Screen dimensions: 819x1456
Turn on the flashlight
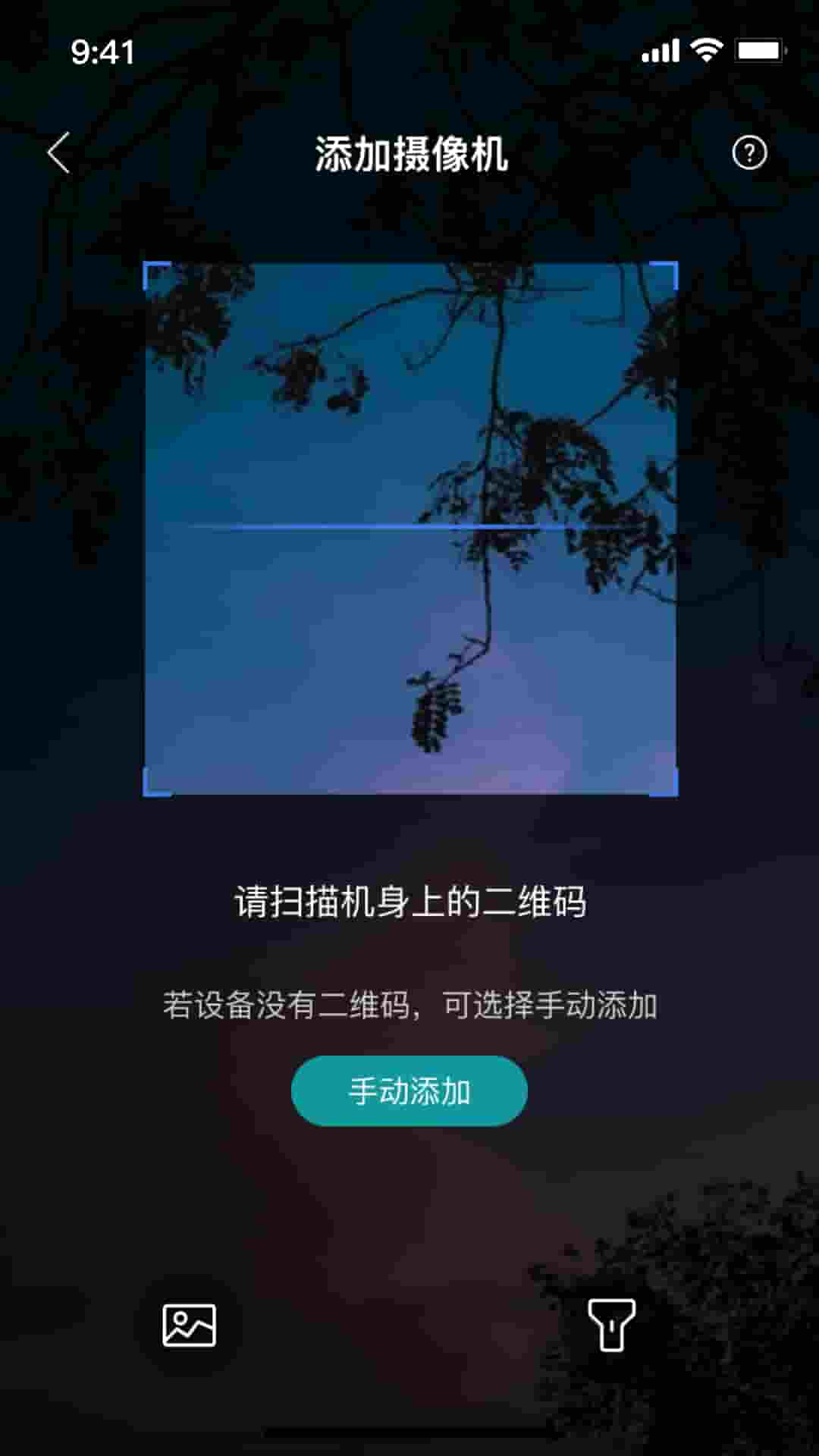coord(611,1325)
